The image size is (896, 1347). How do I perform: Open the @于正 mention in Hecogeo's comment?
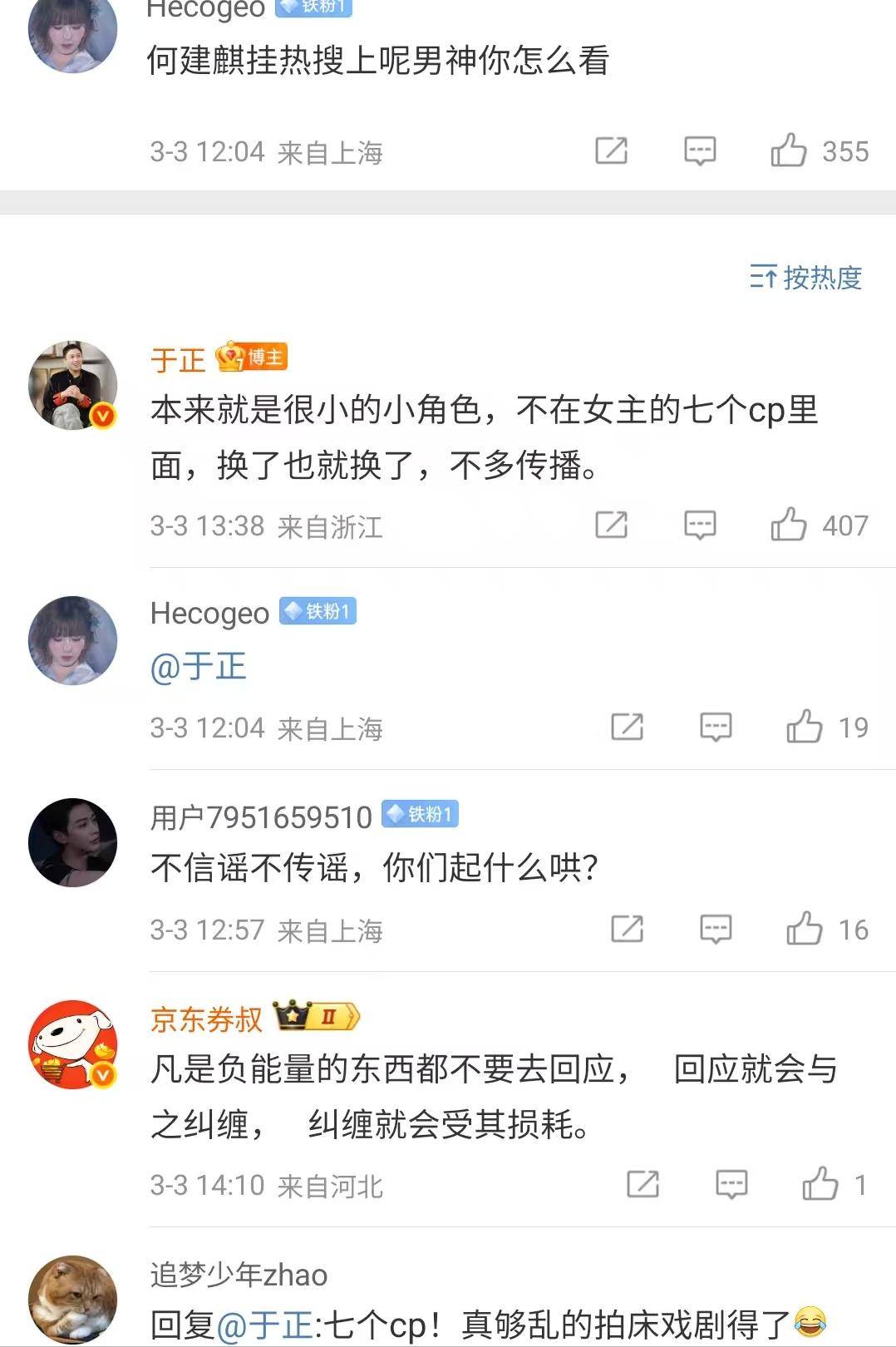tap(198, 667)
